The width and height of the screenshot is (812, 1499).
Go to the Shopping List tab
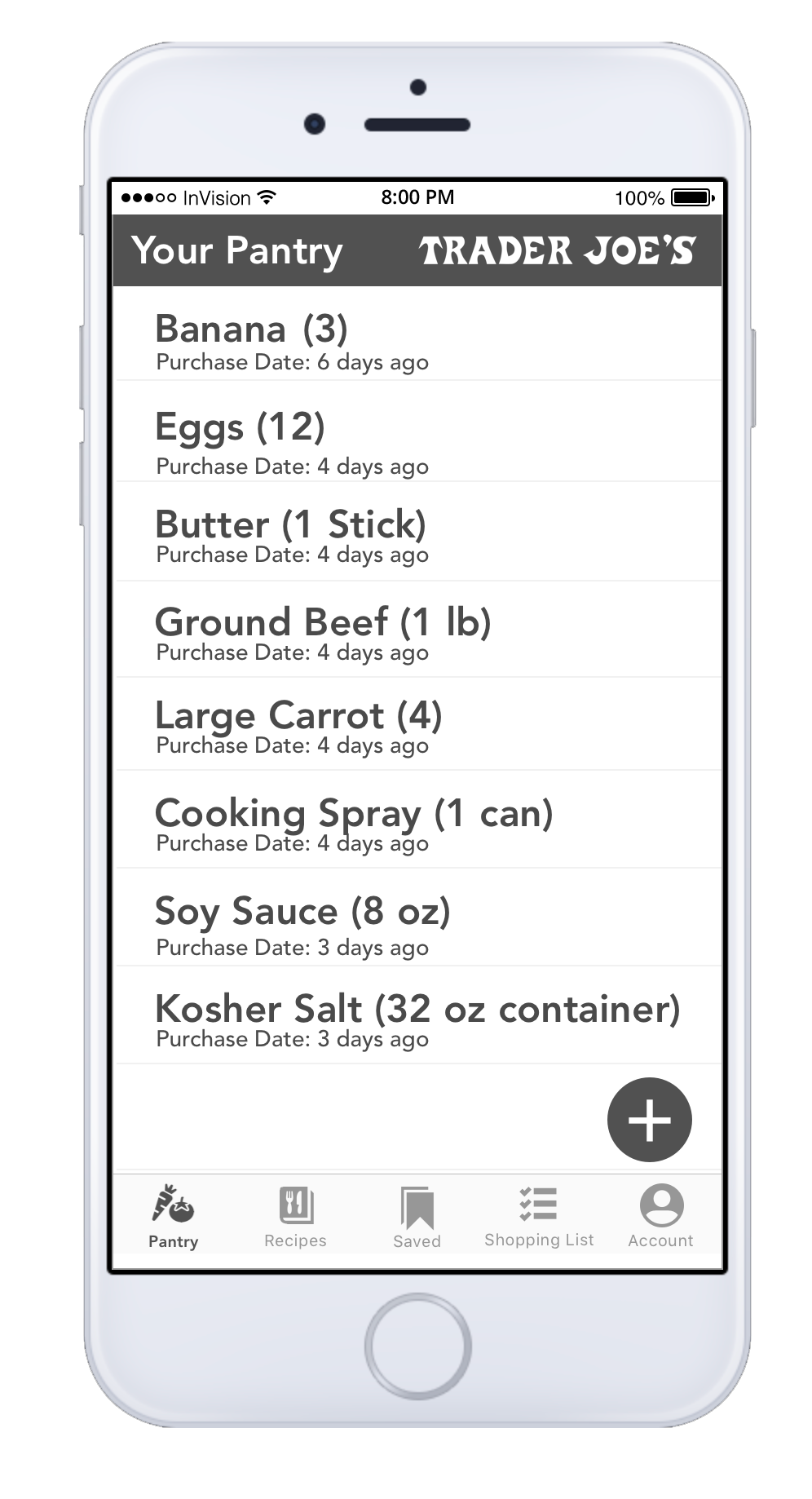(x=539, y=1218)
